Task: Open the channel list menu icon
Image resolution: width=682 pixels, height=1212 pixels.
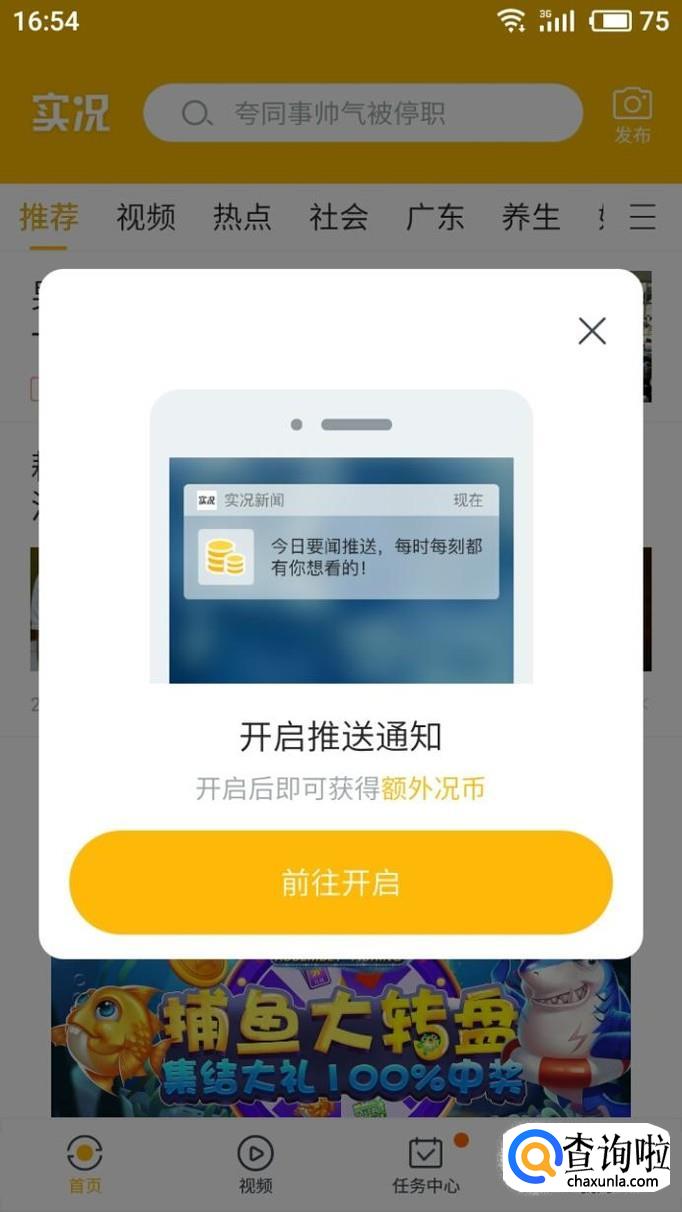Action: pyautogui.click(x=642, y=217)
